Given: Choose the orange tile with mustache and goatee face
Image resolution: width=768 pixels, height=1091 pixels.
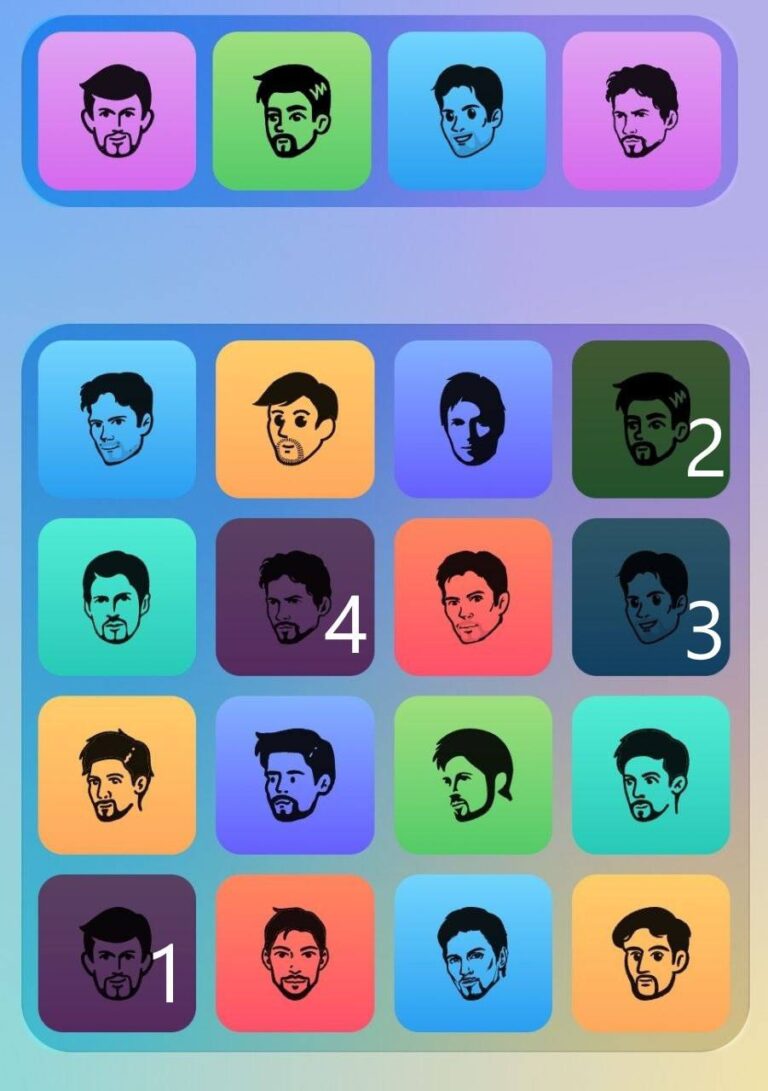Looking at the screenshot, I should click(x=650, y=953).
